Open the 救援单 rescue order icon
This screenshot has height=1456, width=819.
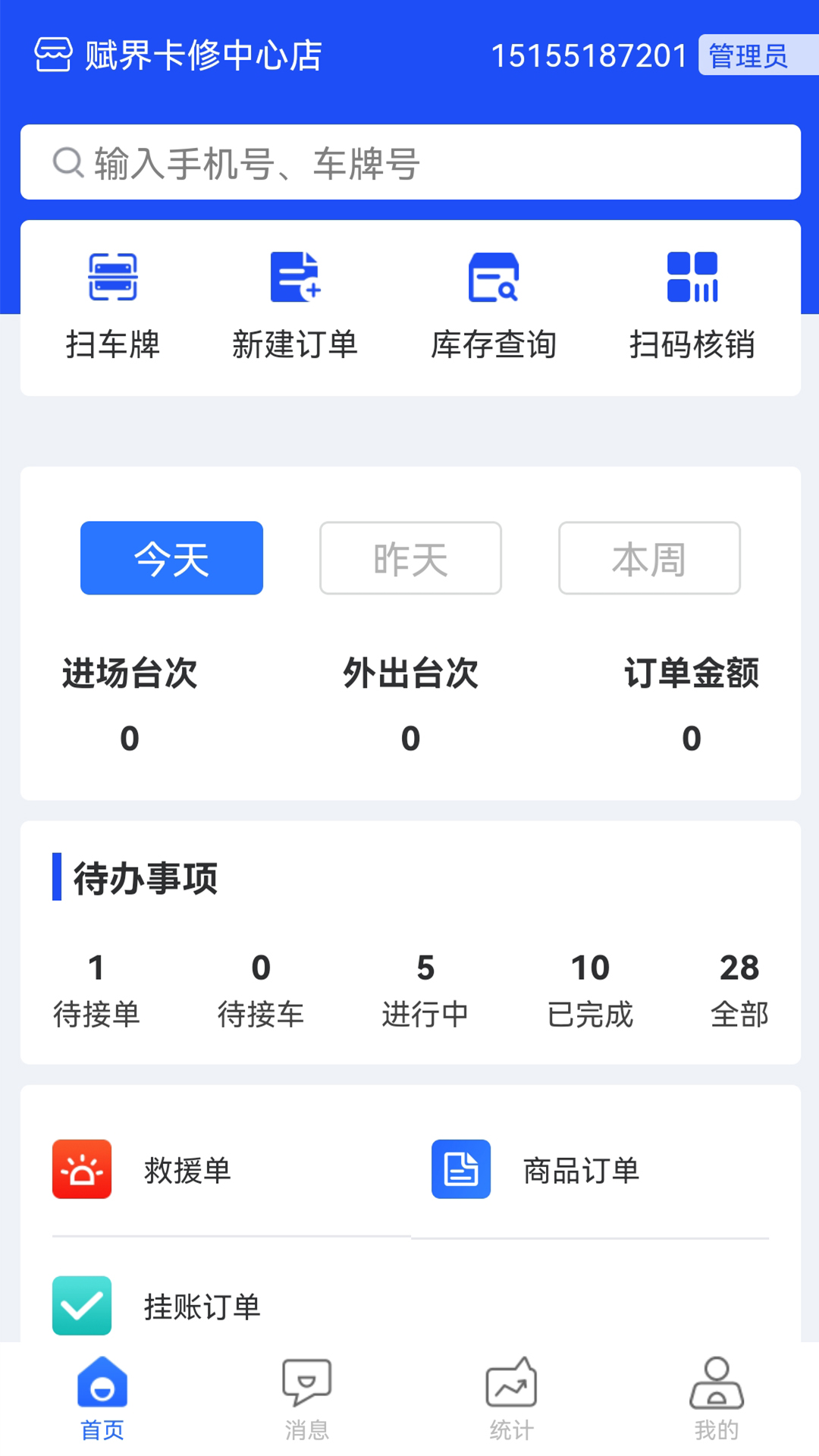pos(82,1170)
